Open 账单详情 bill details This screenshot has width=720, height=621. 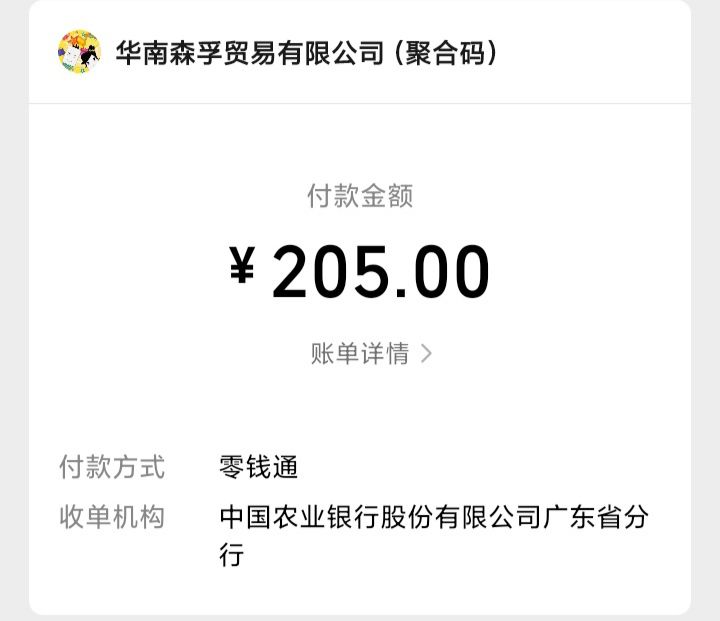click(370, 353)
